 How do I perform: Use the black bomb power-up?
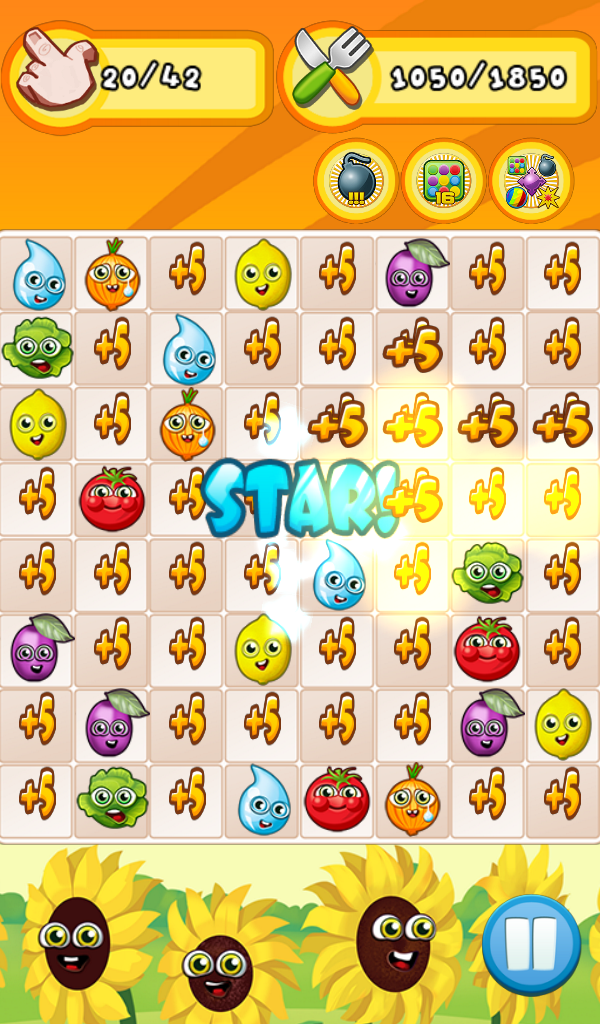[356, 181]
